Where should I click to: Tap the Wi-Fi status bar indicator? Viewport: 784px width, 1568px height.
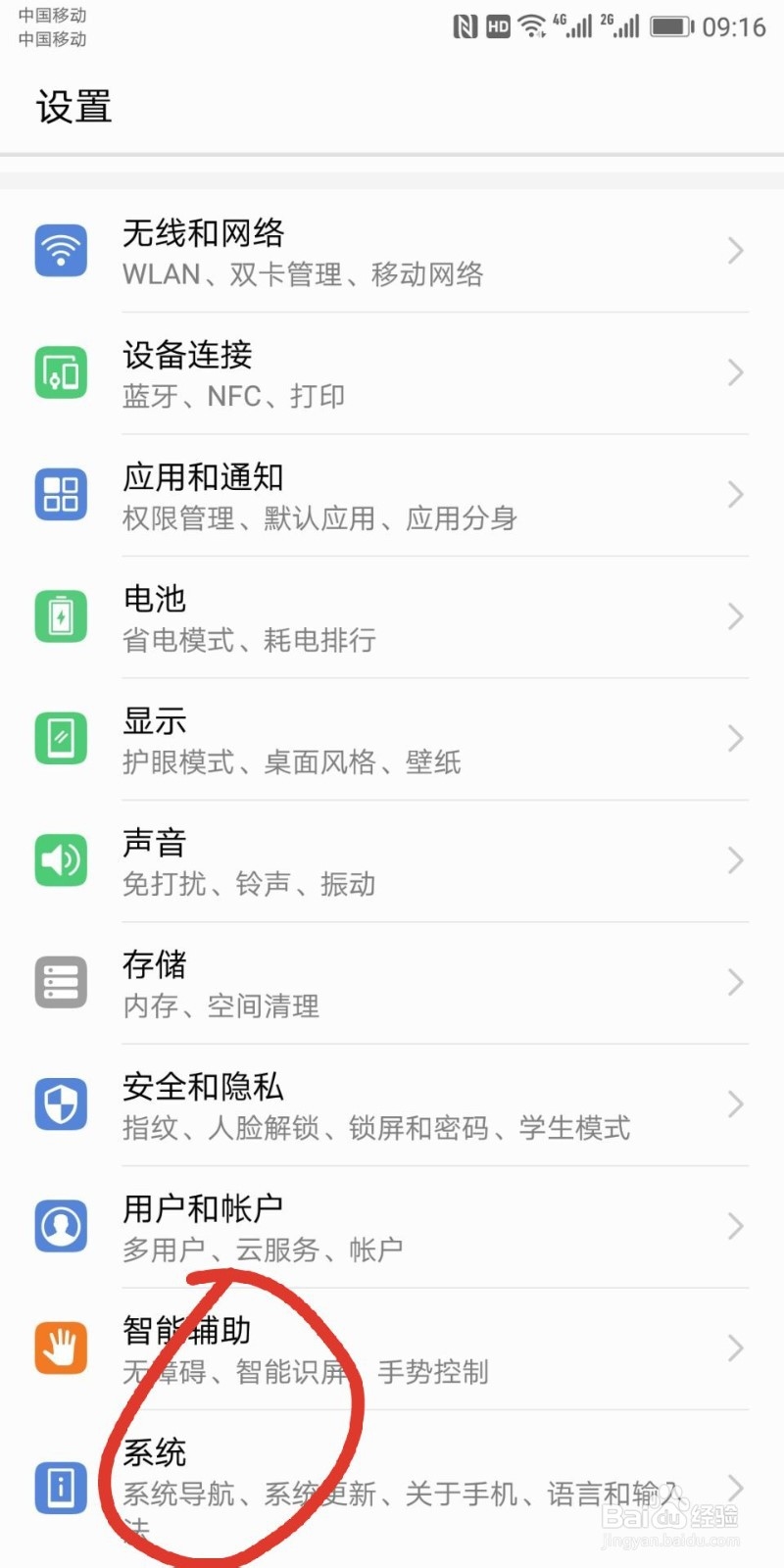[534, 26]
